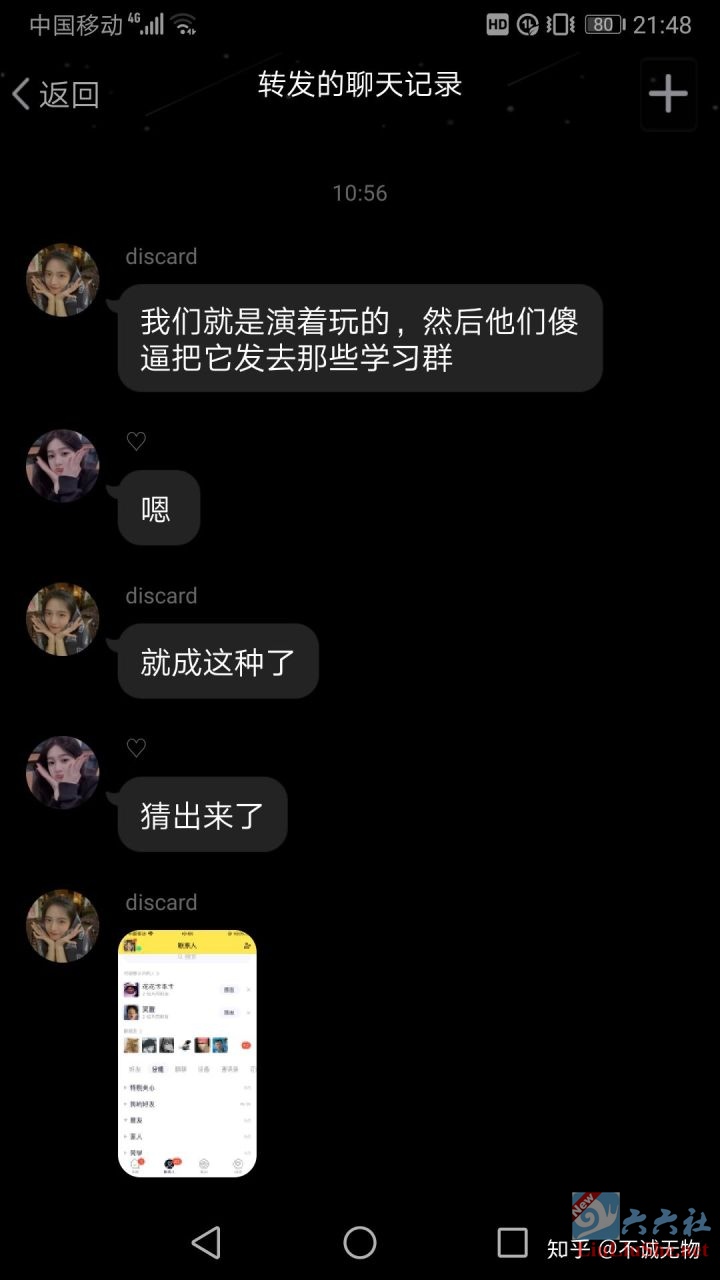
Task: Select the 好友 tab in embedded QQ screenshot
Action: (x=133, y=1070)
